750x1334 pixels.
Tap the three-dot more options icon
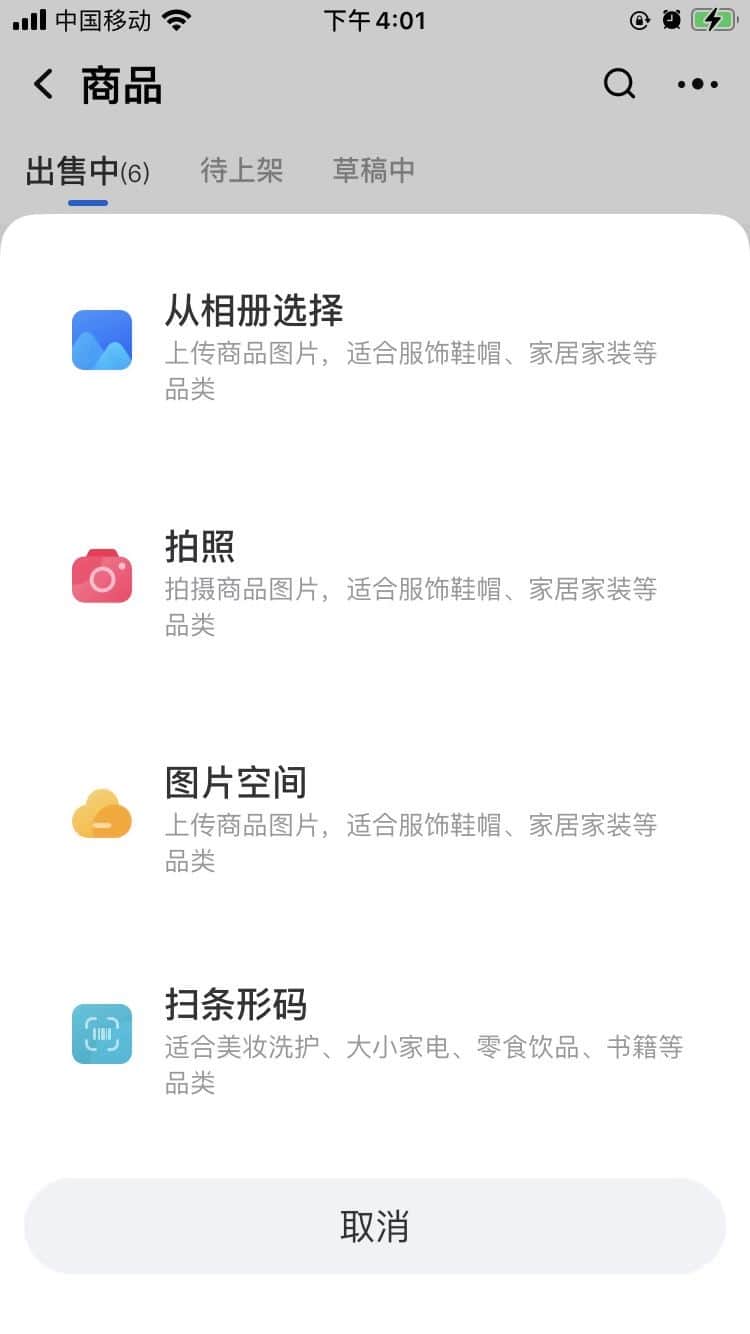coord(697,84)
